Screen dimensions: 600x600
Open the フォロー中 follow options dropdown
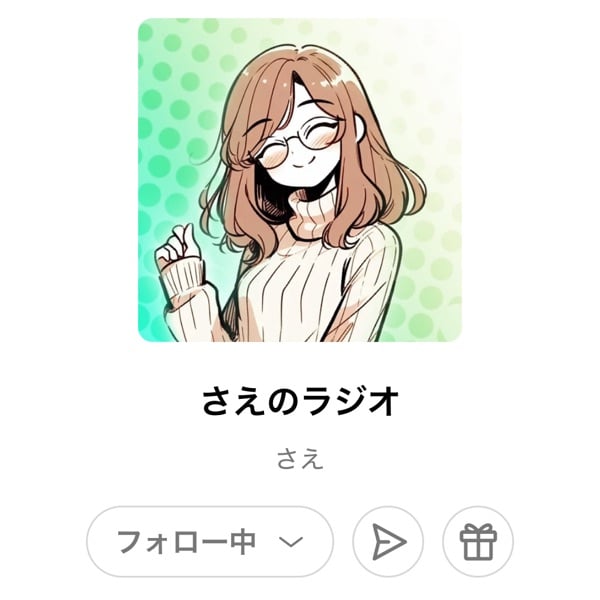(210, 542)
